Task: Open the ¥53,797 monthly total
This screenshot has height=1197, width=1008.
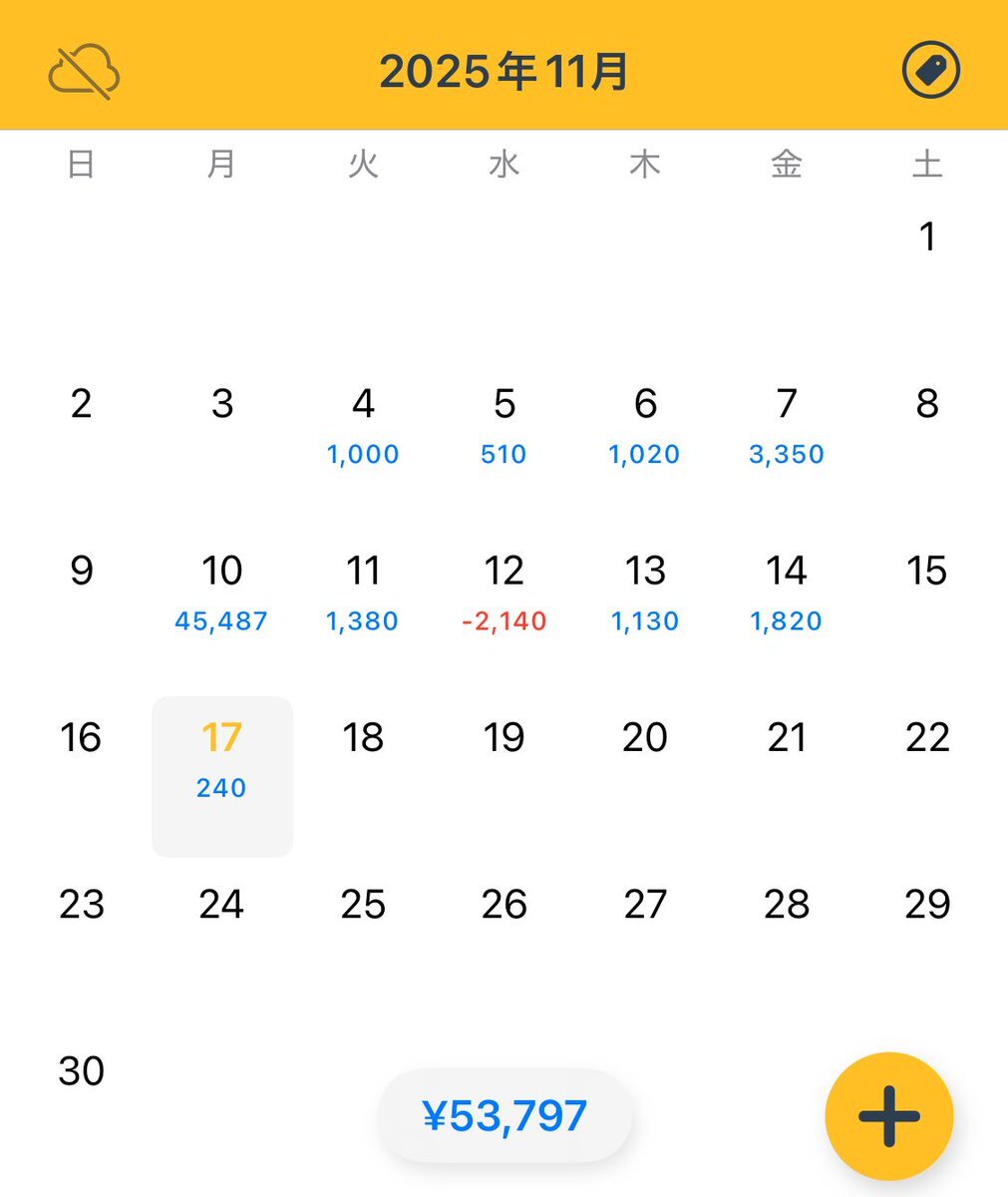Action: (x=504, y=1116)
